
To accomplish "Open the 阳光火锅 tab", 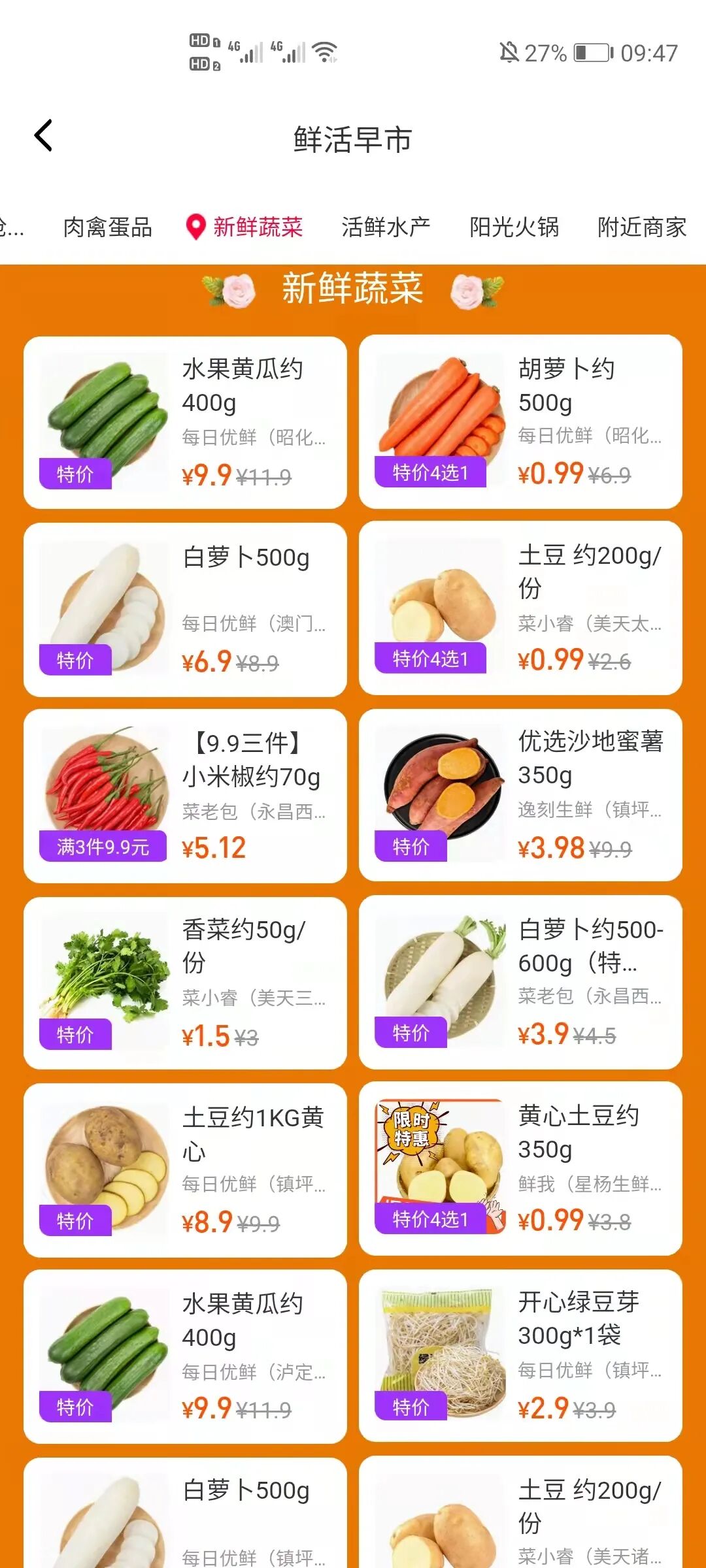I will click(x=514, y=227).
